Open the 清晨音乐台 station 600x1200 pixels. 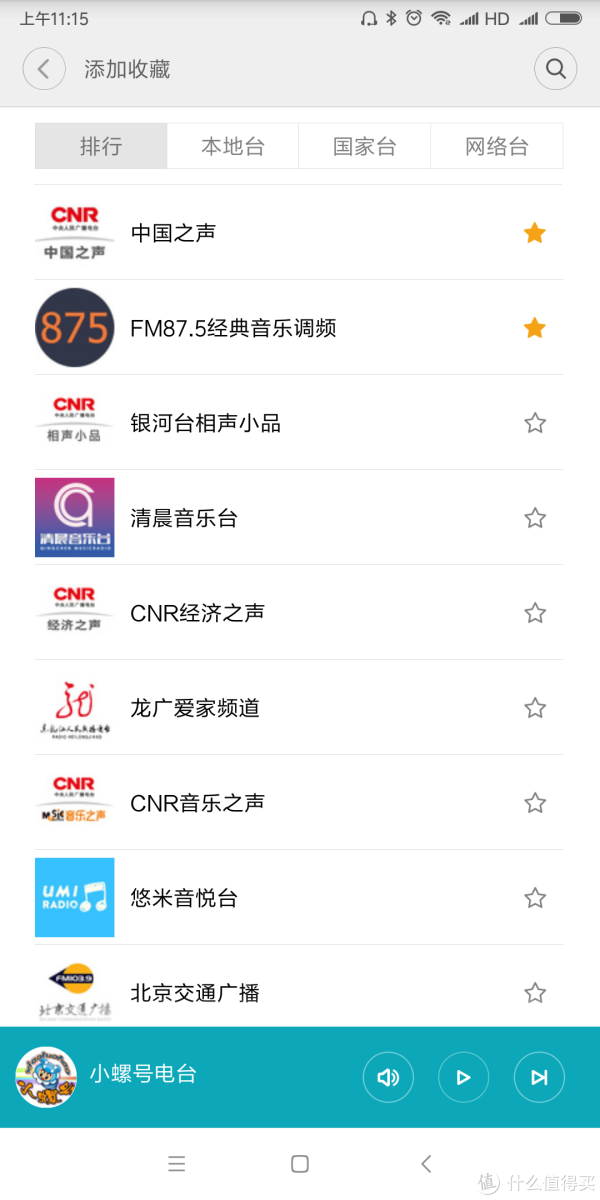click(299, 518)
